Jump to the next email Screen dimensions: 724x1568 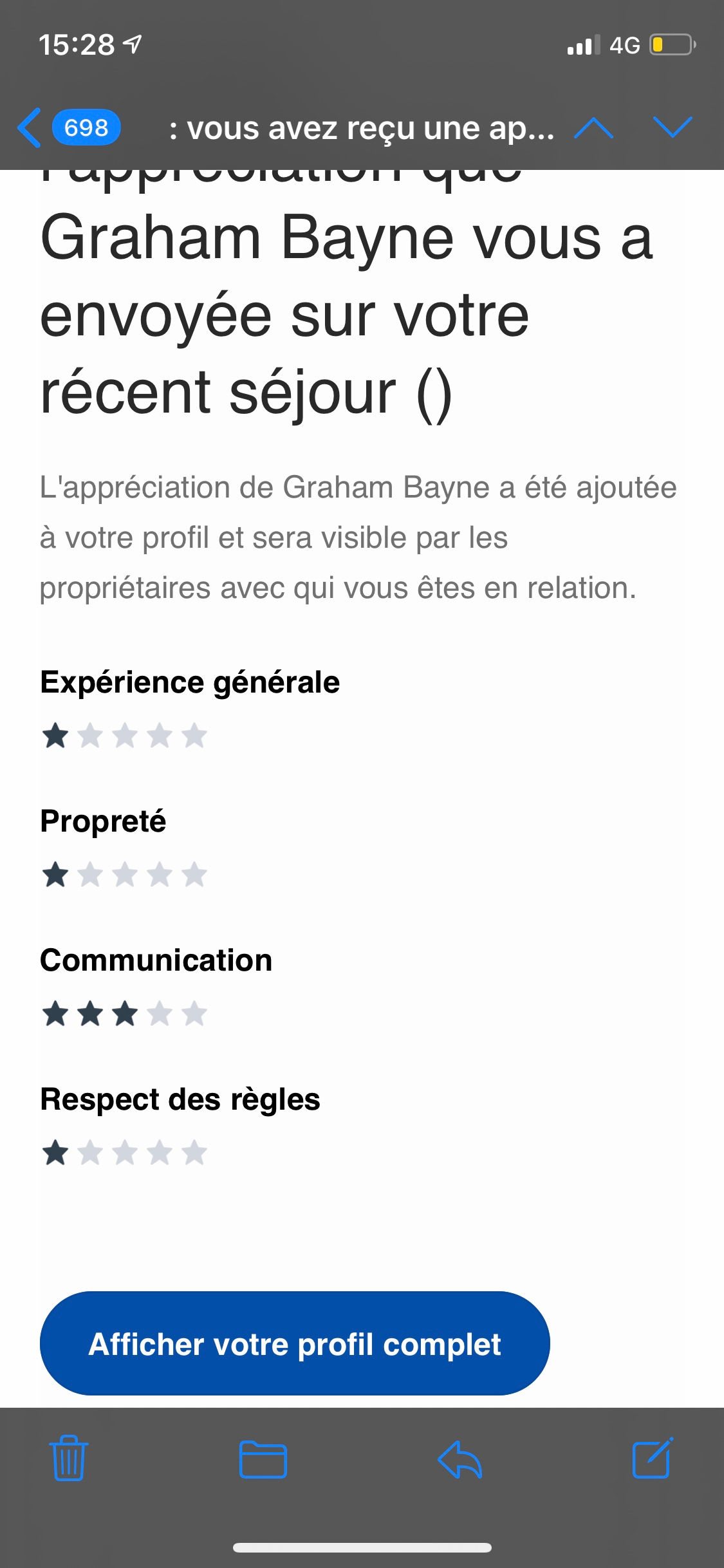pos(673,127)
